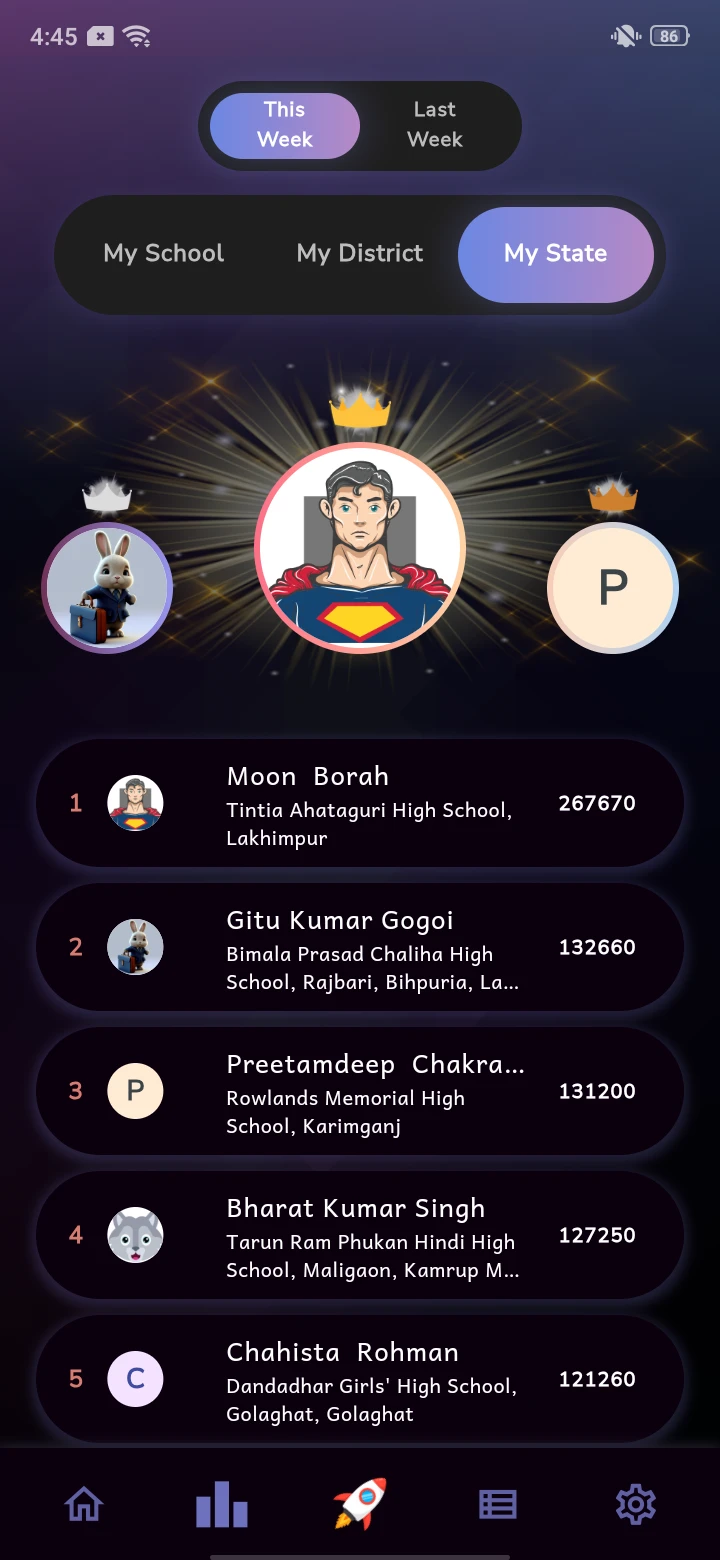Go to the home tab

coord(84,1504)
